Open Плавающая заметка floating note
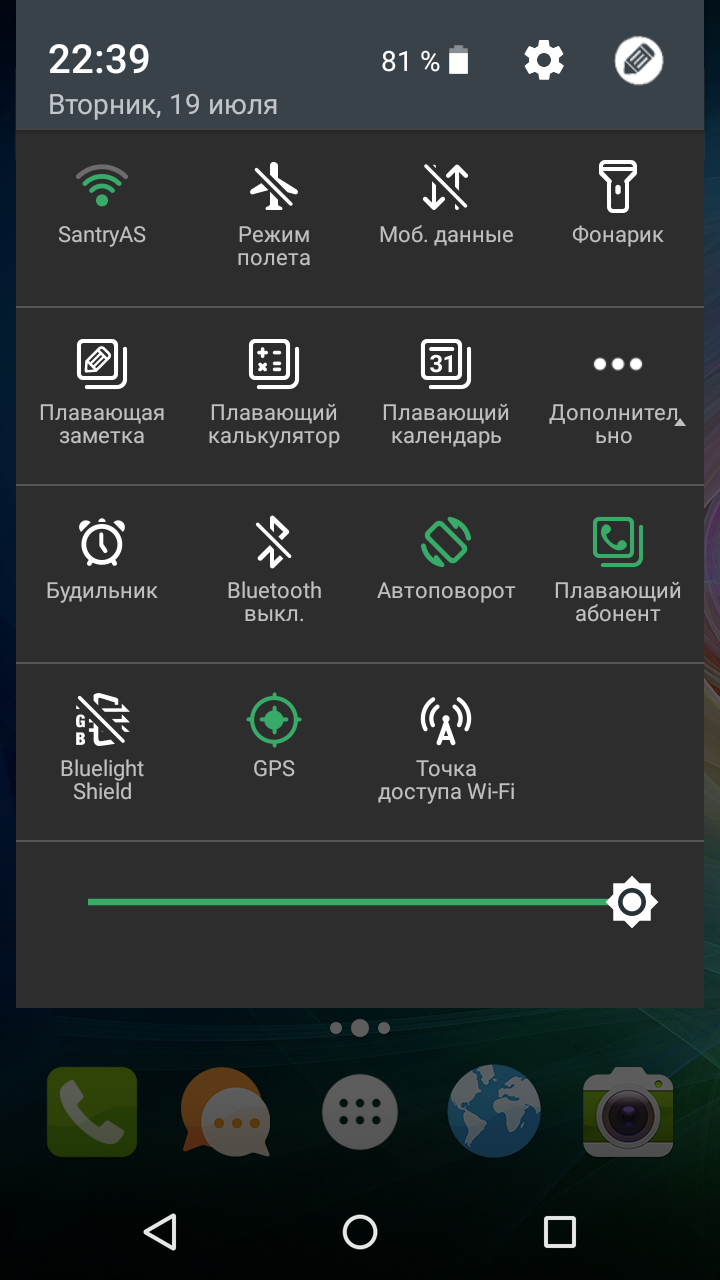 pyautogui.click(x=102, y=365)
